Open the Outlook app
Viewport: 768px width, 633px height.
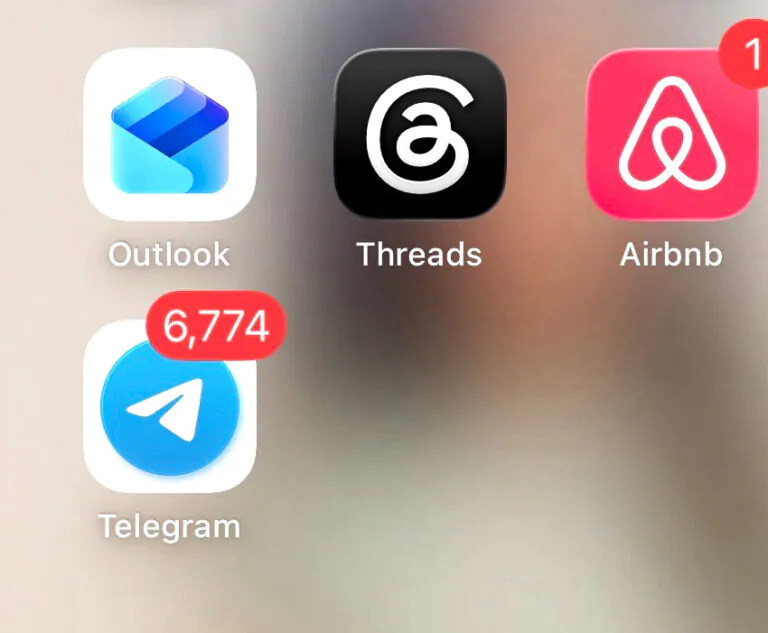point(169,134)
